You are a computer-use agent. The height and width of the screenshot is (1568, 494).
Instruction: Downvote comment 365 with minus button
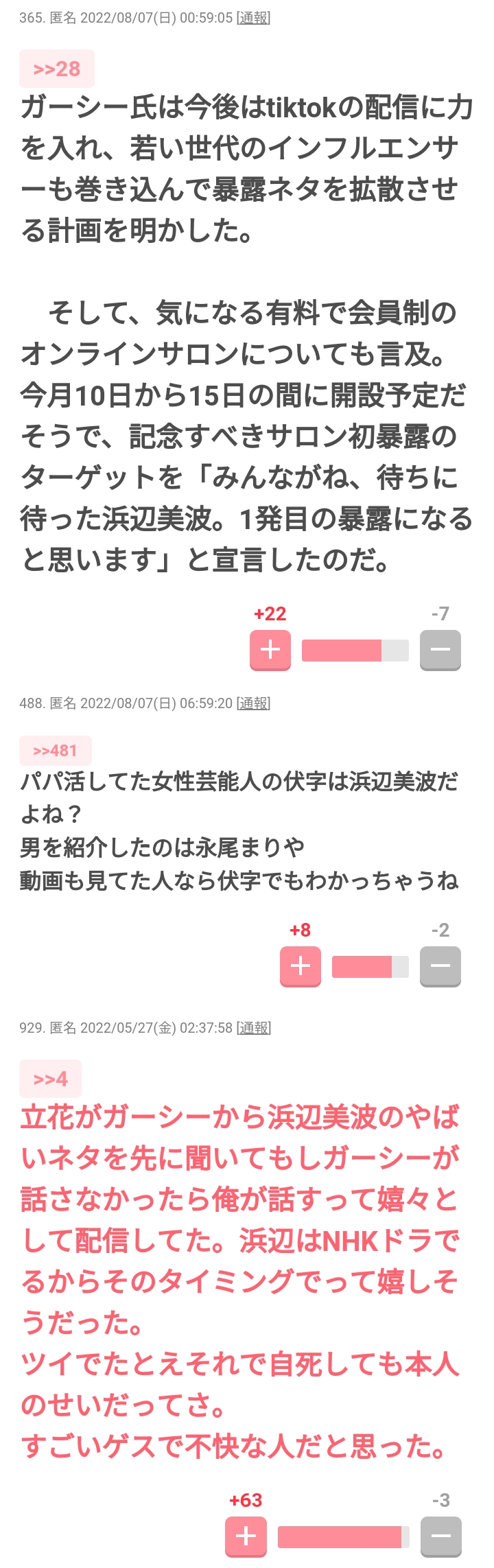(x=440, y=649)
